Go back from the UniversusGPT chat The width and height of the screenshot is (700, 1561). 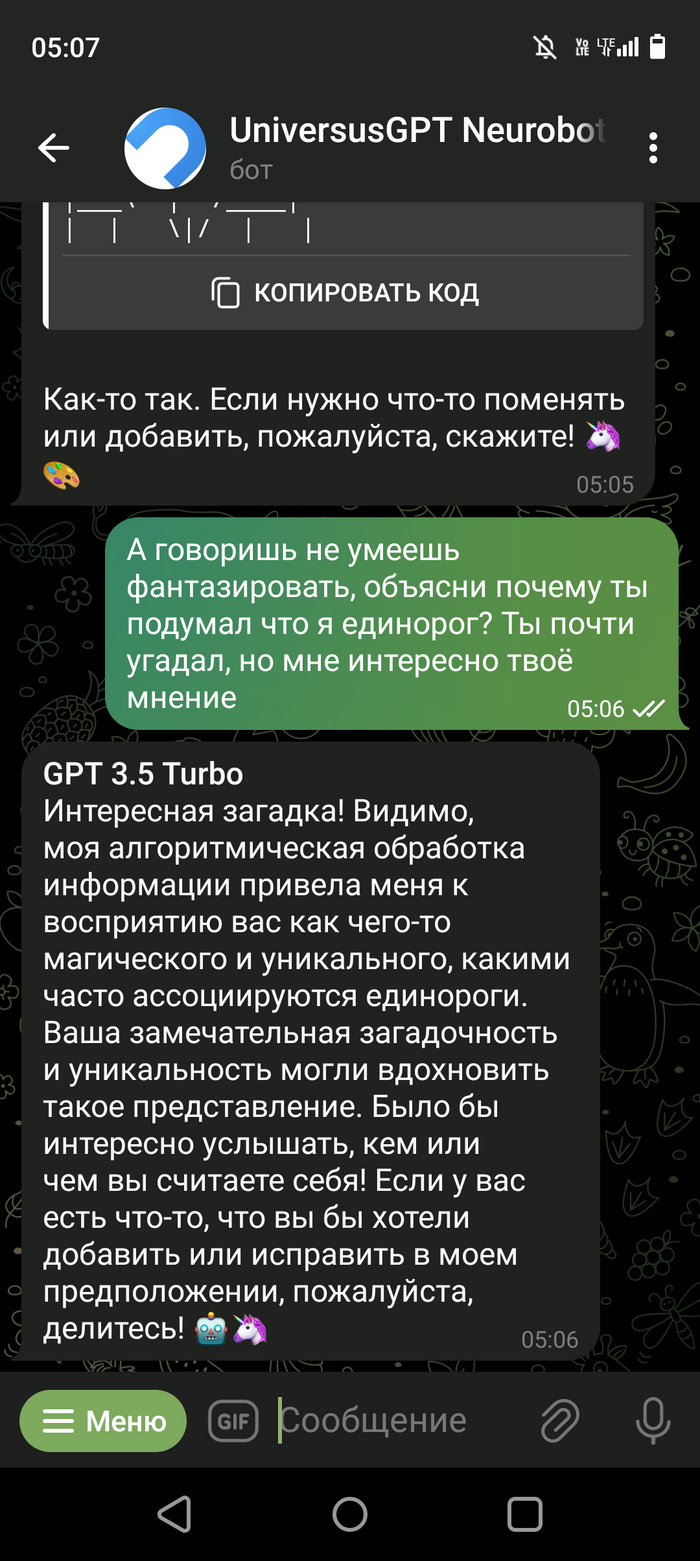[54, 148]
